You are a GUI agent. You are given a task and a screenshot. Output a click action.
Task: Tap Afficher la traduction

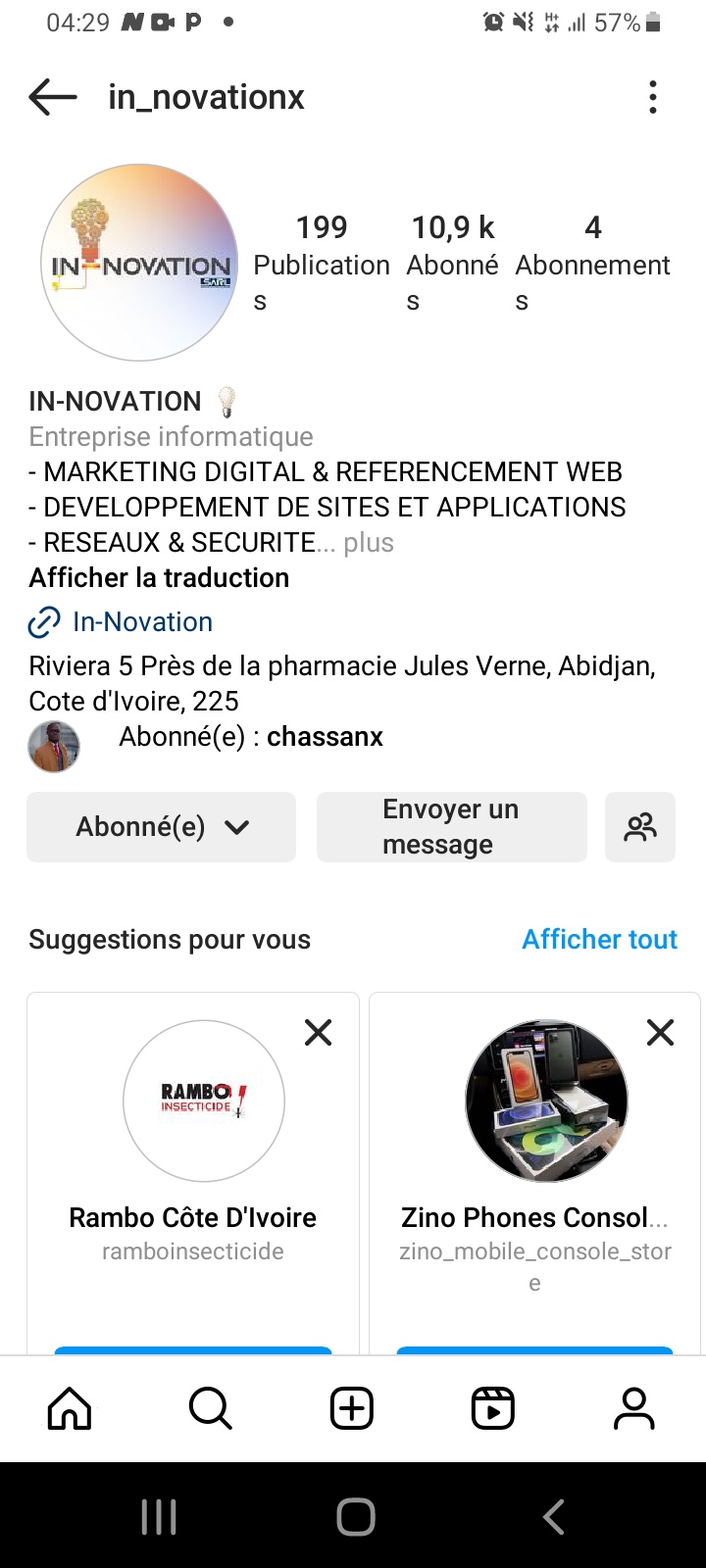159,578
